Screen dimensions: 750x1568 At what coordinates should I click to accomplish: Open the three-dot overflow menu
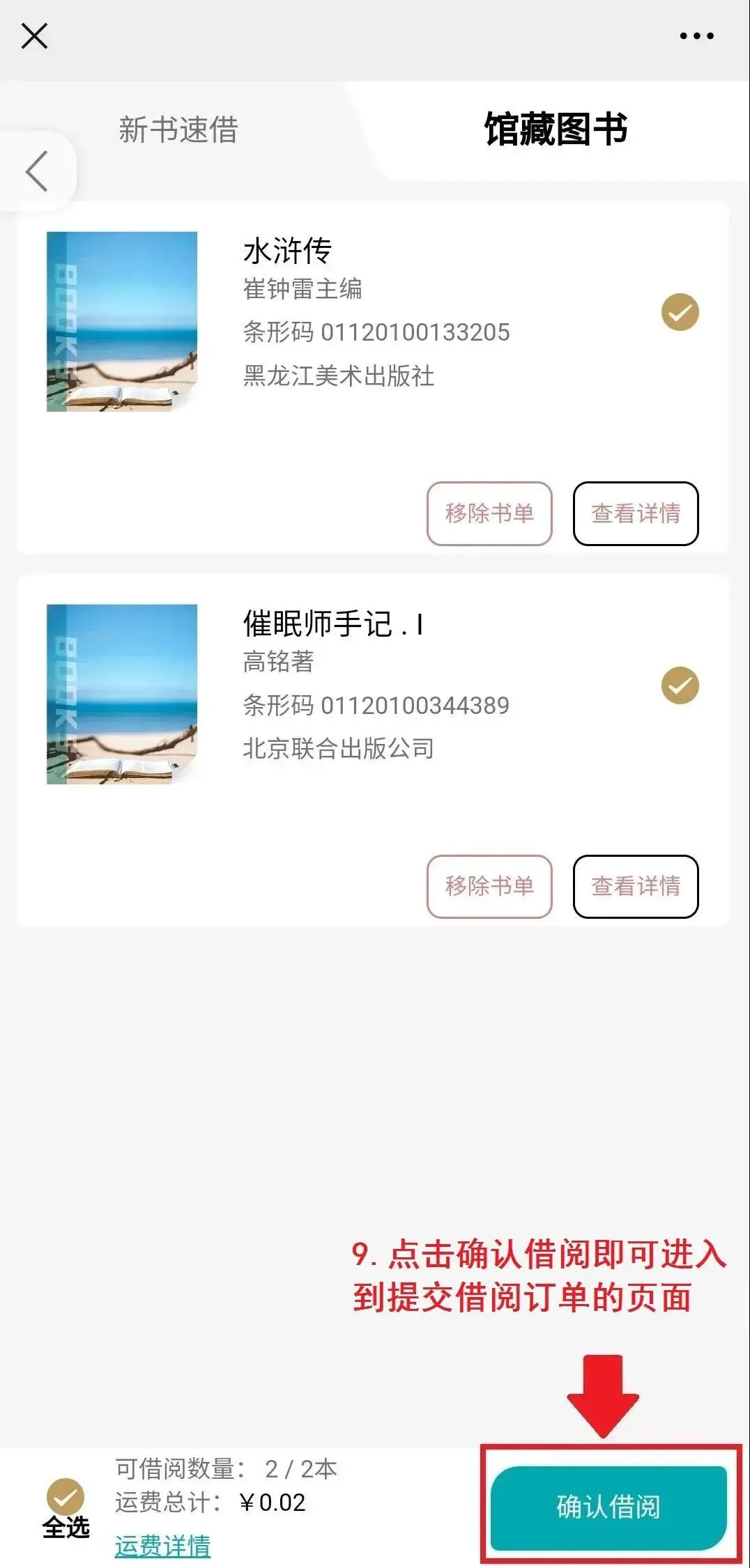696,36
